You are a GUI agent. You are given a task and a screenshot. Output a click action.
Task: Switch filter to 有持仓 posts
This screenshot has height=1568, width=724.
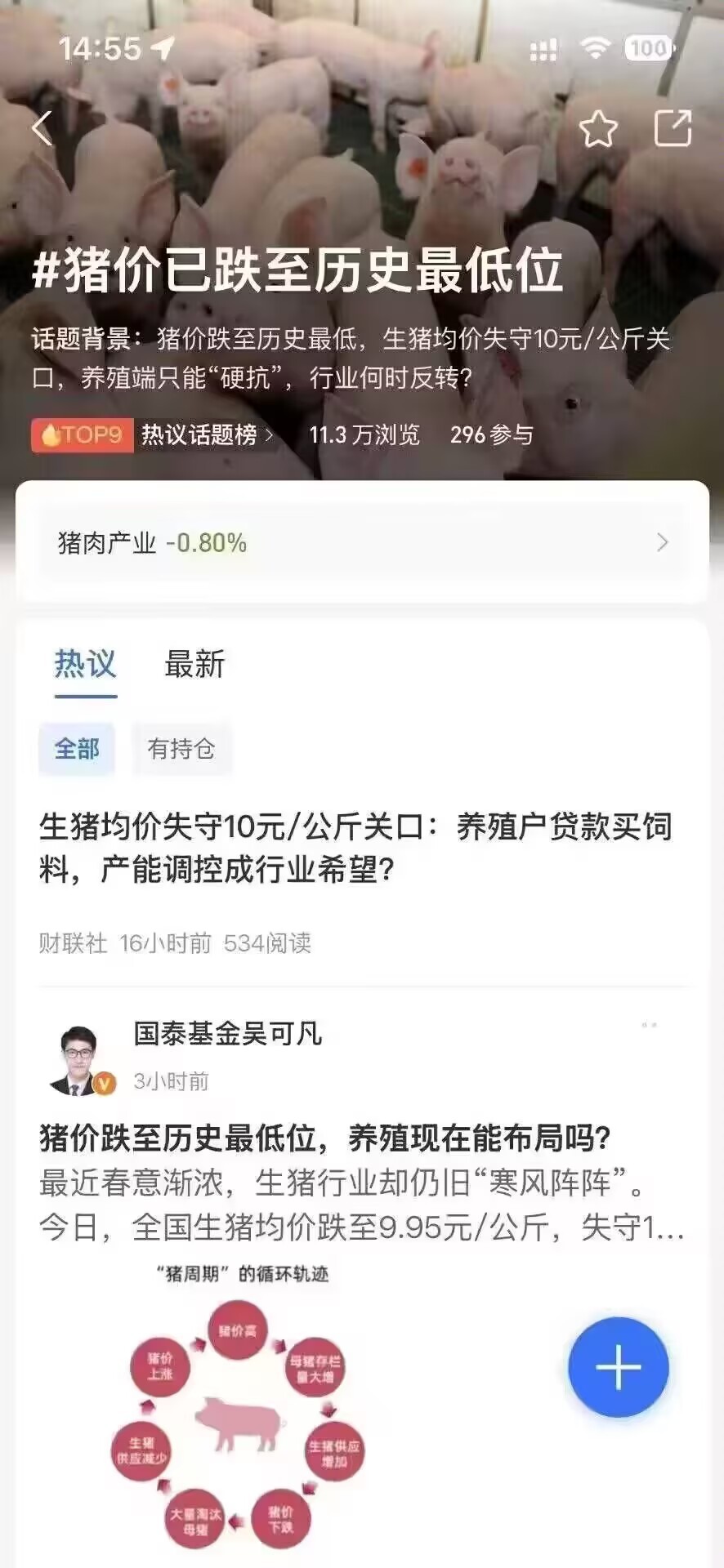(182, 748)
